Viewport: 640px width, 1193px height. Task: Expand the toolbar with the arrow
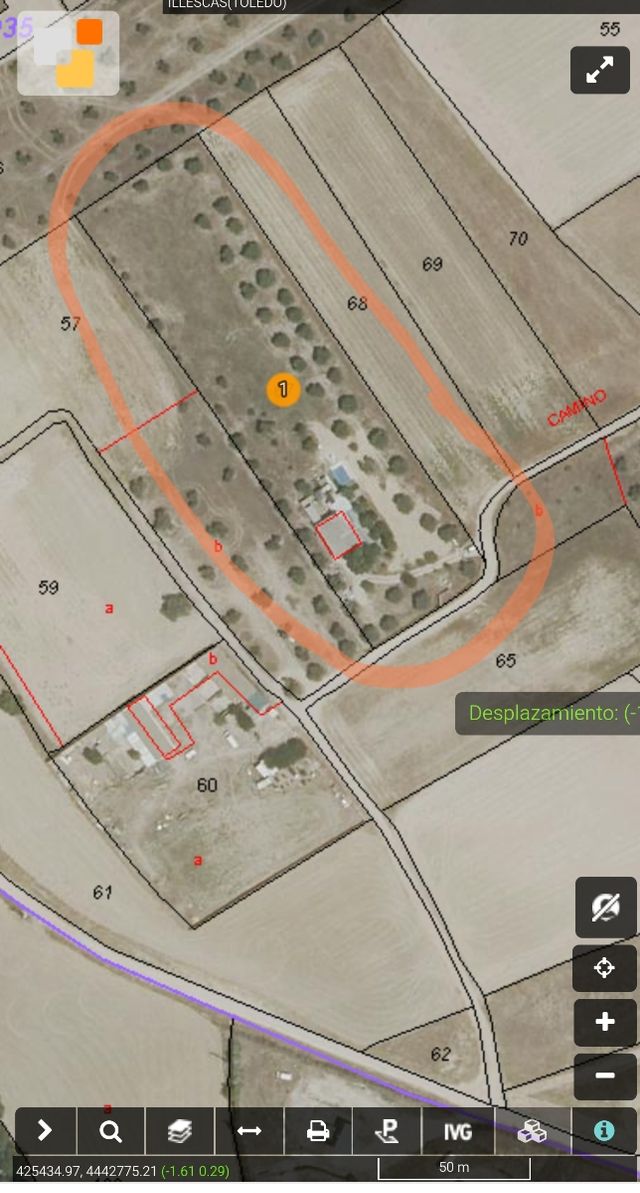click(x=45, y=1131)
